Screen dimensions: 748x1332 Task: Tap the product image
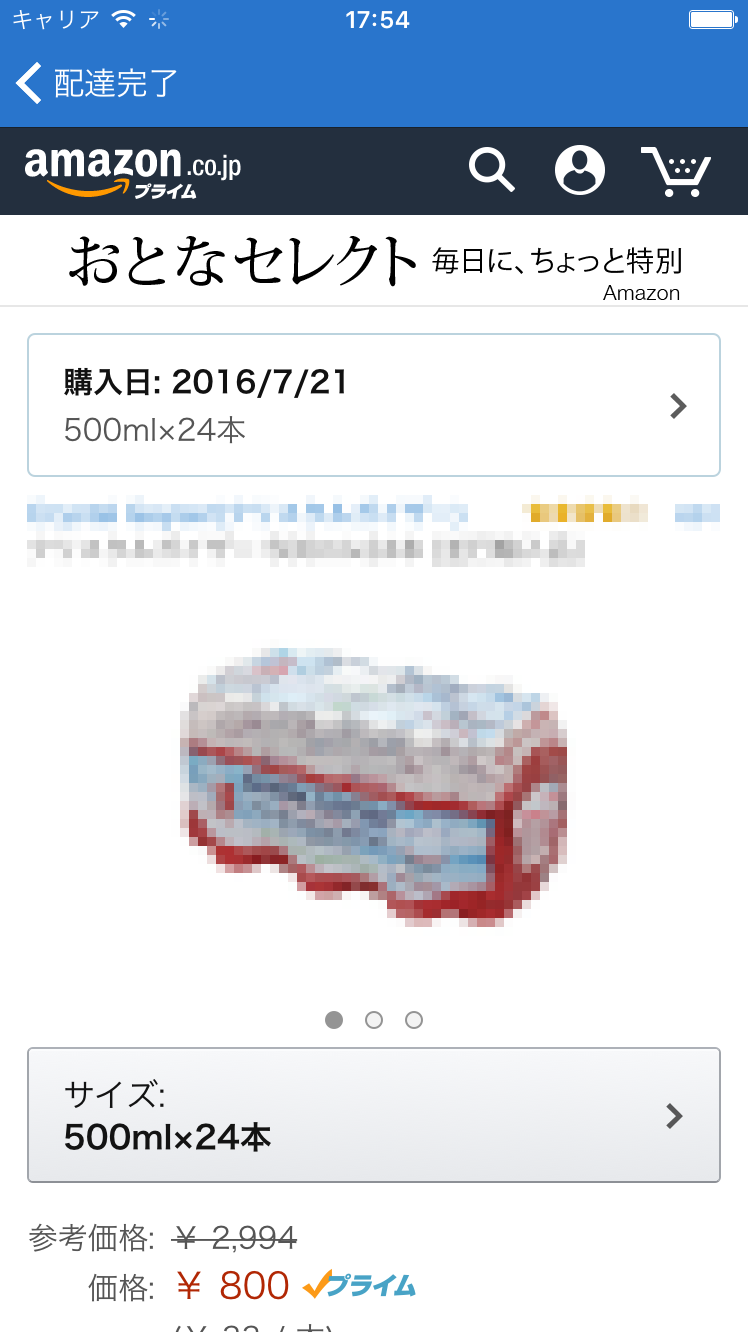pos(374,787)
